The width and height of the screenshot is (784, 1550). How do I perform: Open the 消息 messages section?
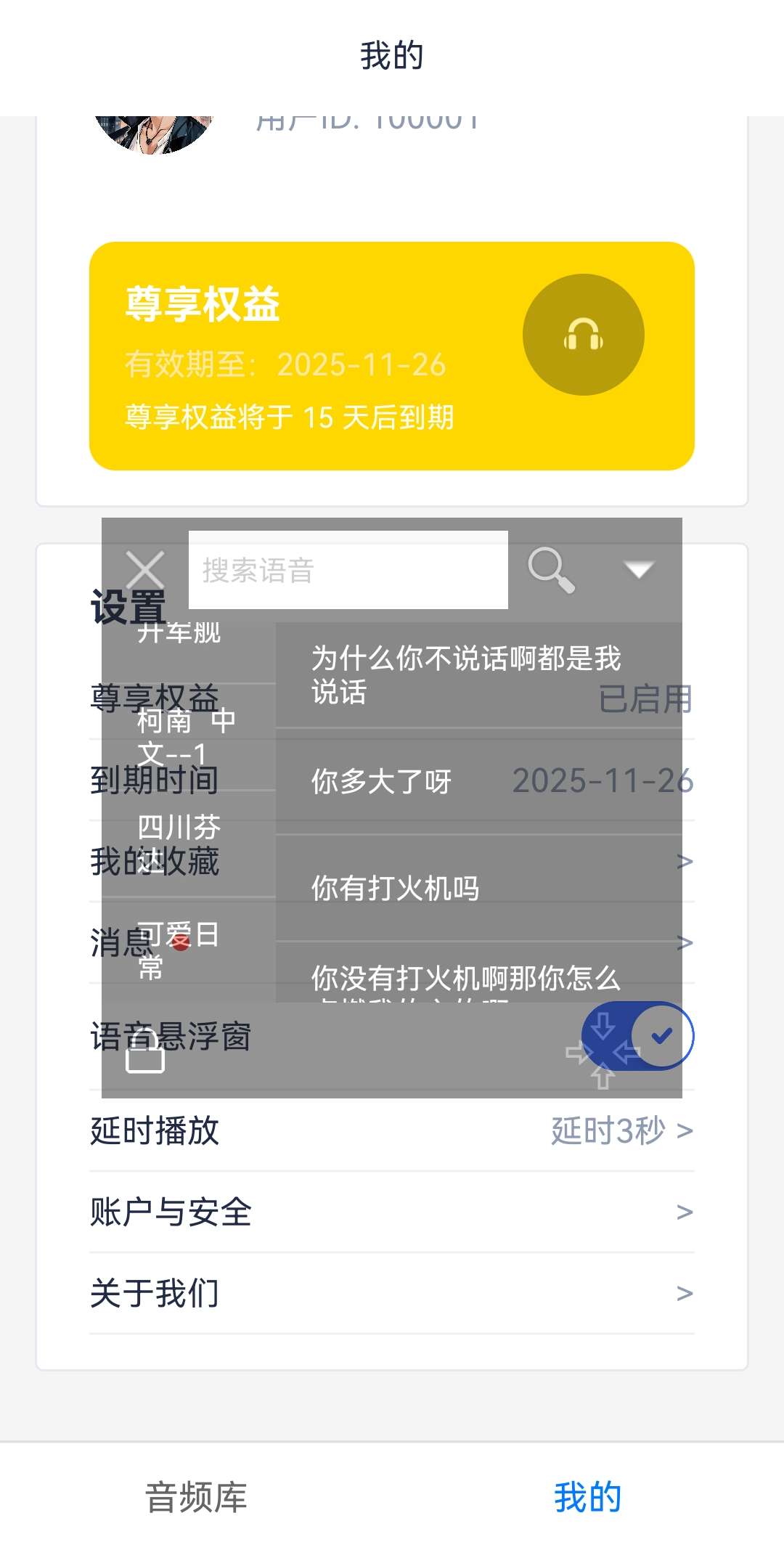(392, 942)
